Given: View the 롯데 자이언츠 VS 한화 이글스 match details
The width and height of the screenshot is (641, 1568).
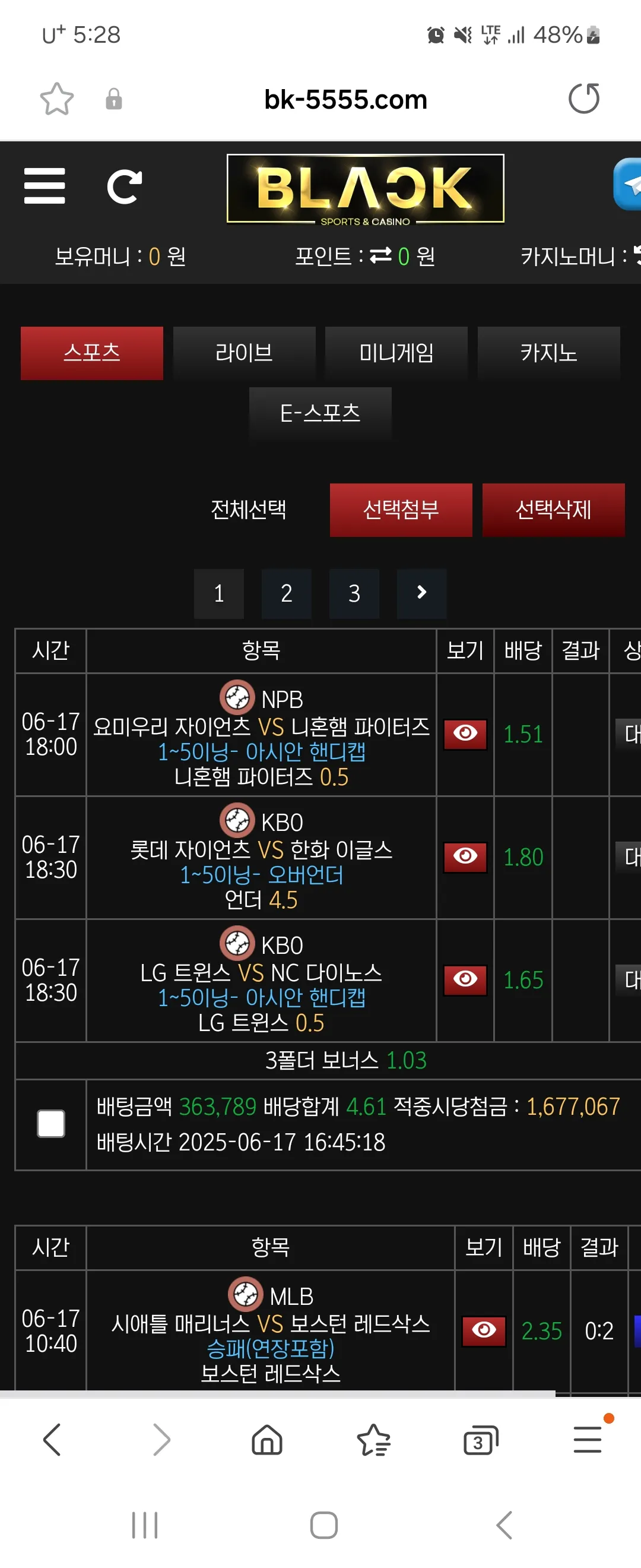Looking at the screenshot, I should click(465, 857).
